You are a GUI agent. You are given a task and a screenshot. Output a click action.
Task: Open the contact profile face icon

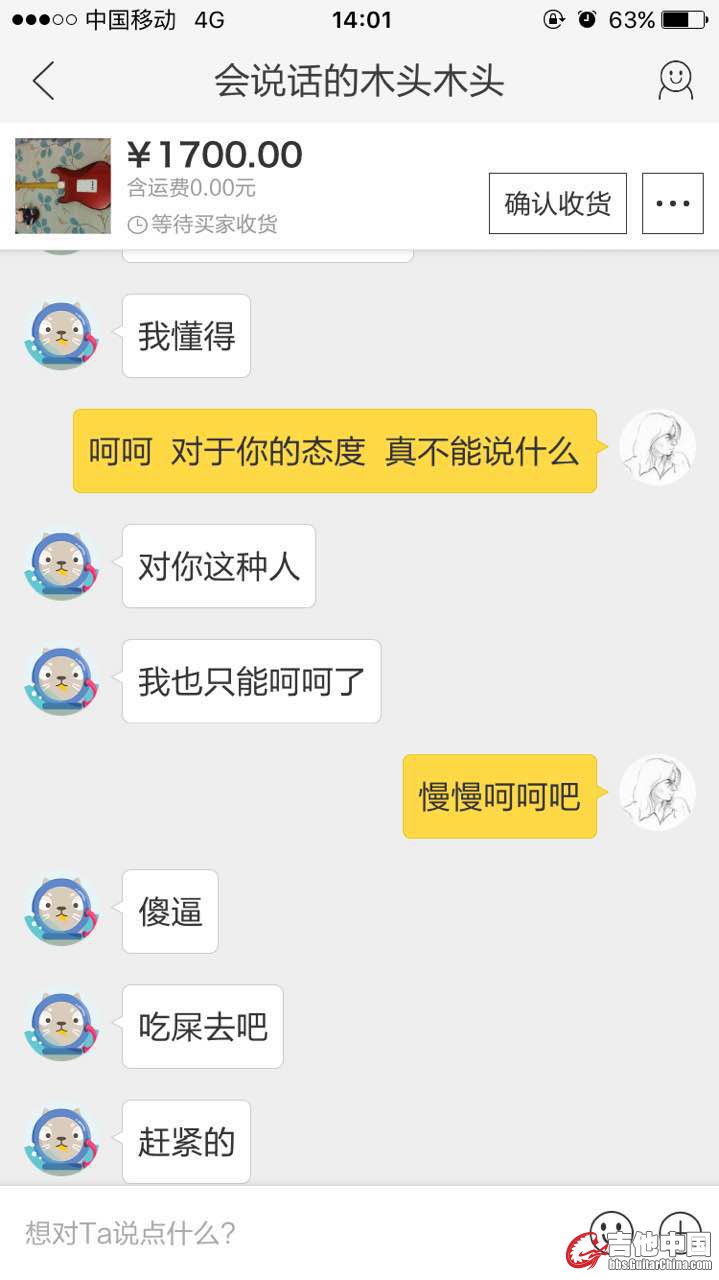click(675, 81)
